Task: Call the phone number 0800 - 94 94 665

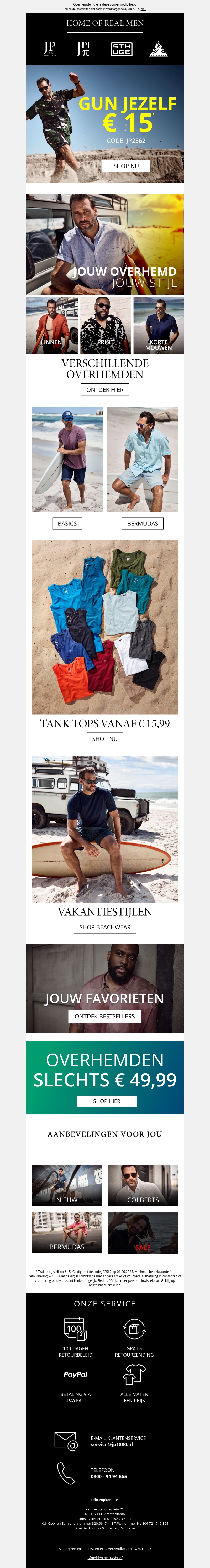Action: point(109,1476)
